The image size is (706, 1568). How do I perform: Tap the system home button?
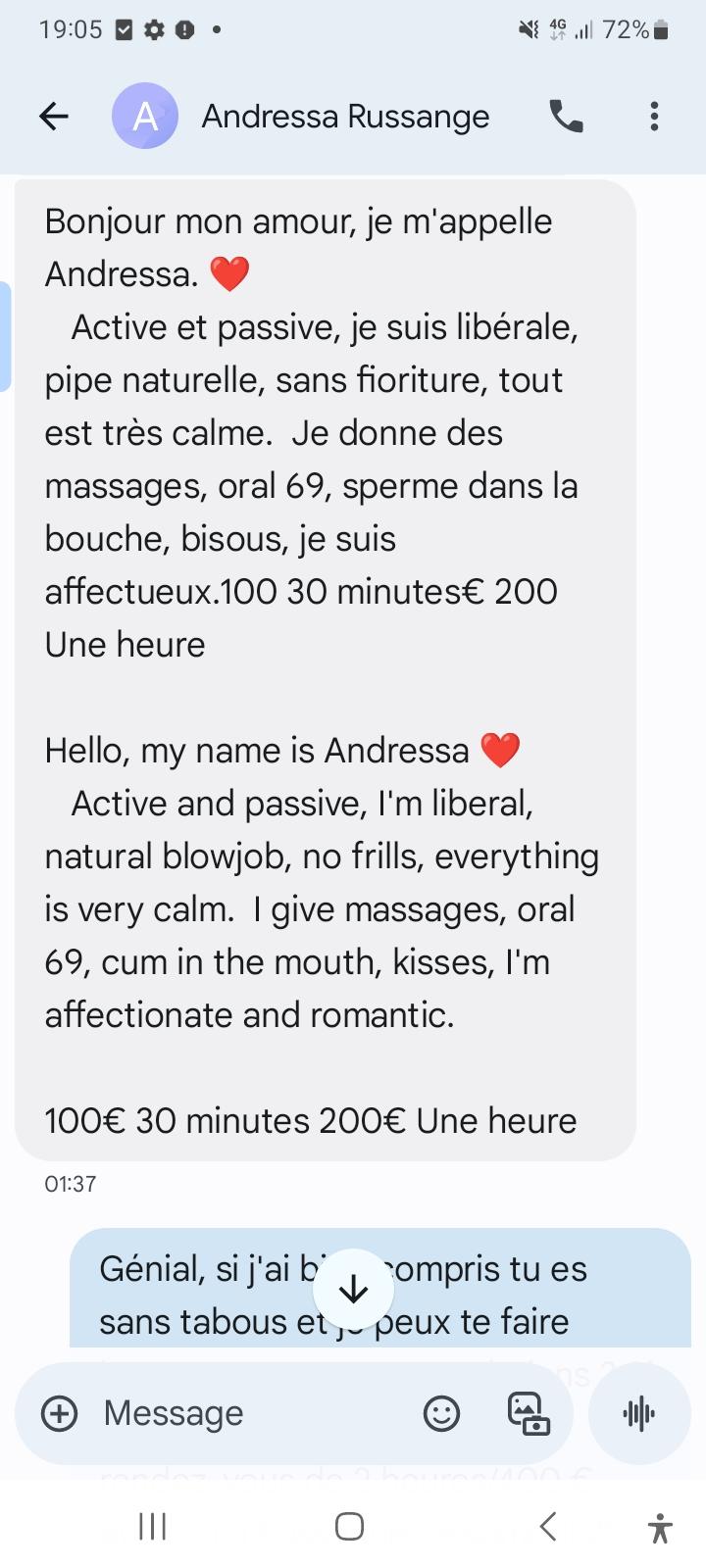(x=349, y=1526)
